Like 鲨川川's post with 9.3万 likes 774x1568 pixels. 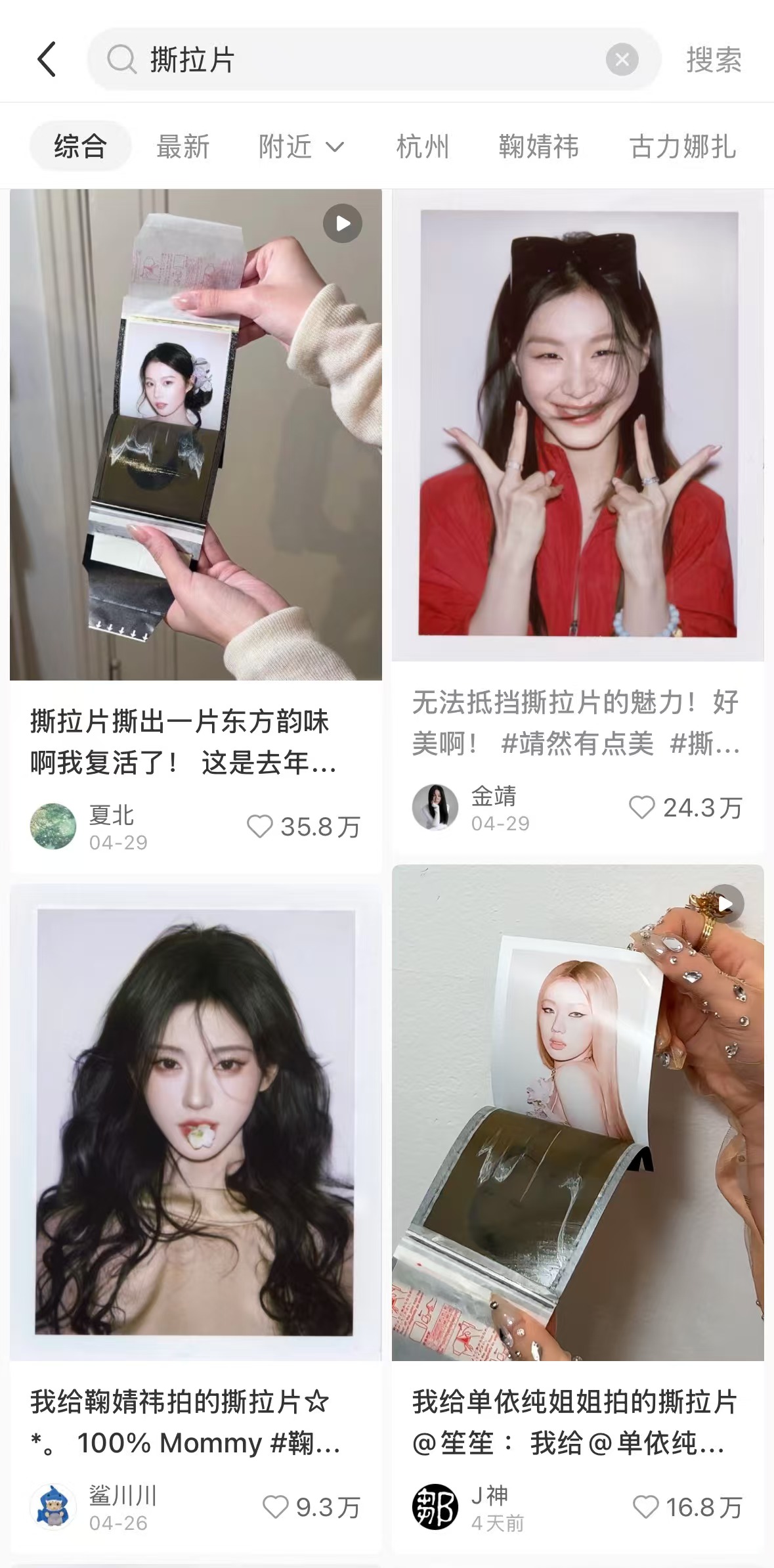(275, 1507)
